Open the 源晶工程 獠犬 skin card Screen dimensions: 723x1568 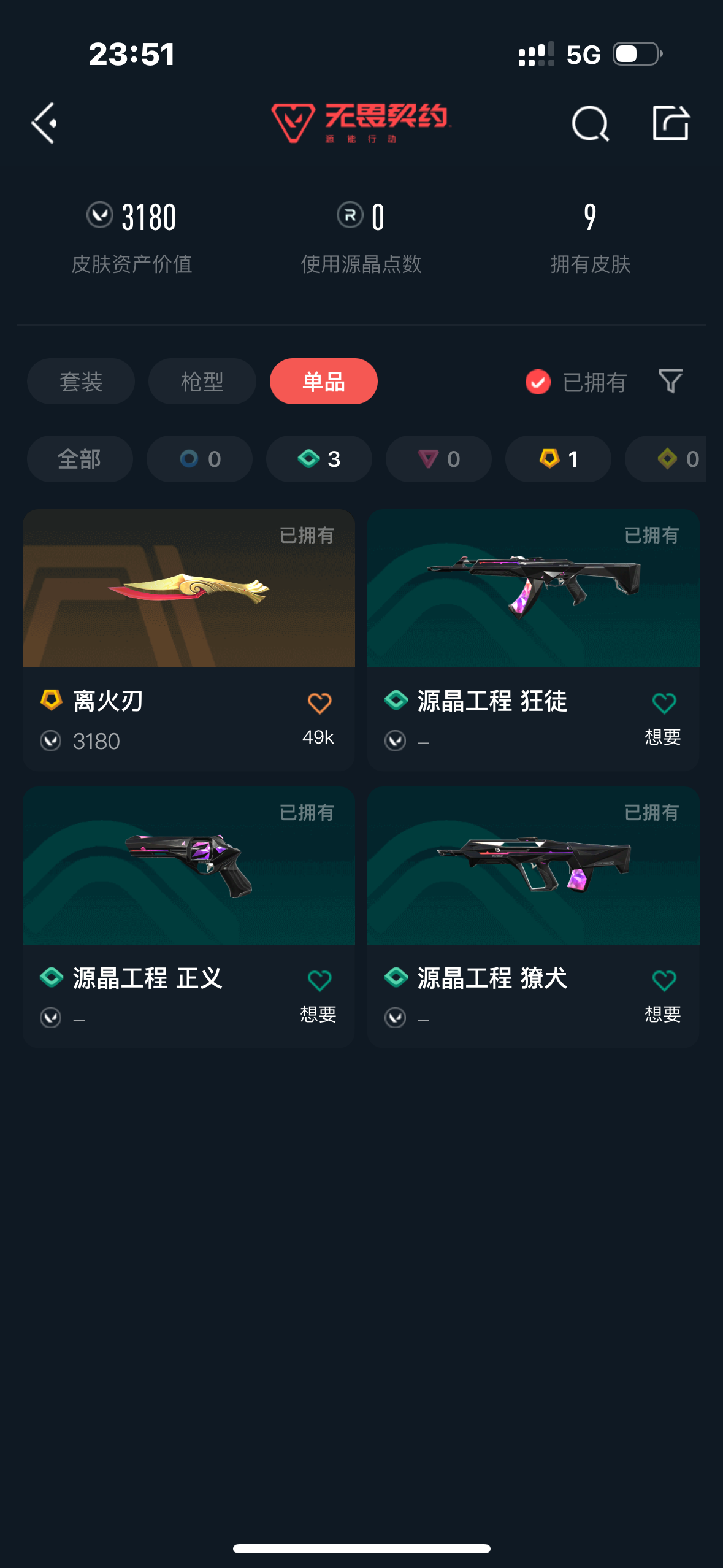[533, 866]
